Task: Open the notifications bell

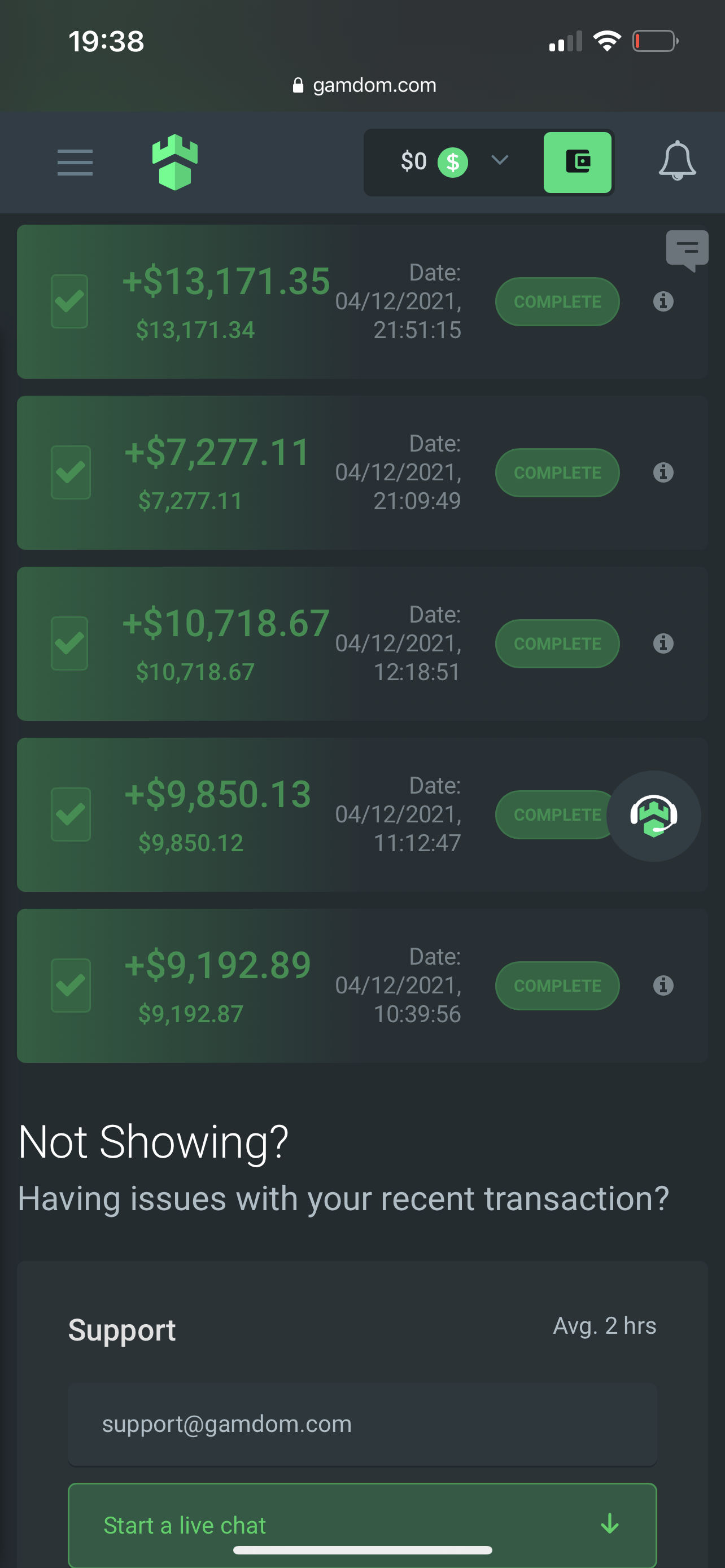Action: (x=677, y=161)
